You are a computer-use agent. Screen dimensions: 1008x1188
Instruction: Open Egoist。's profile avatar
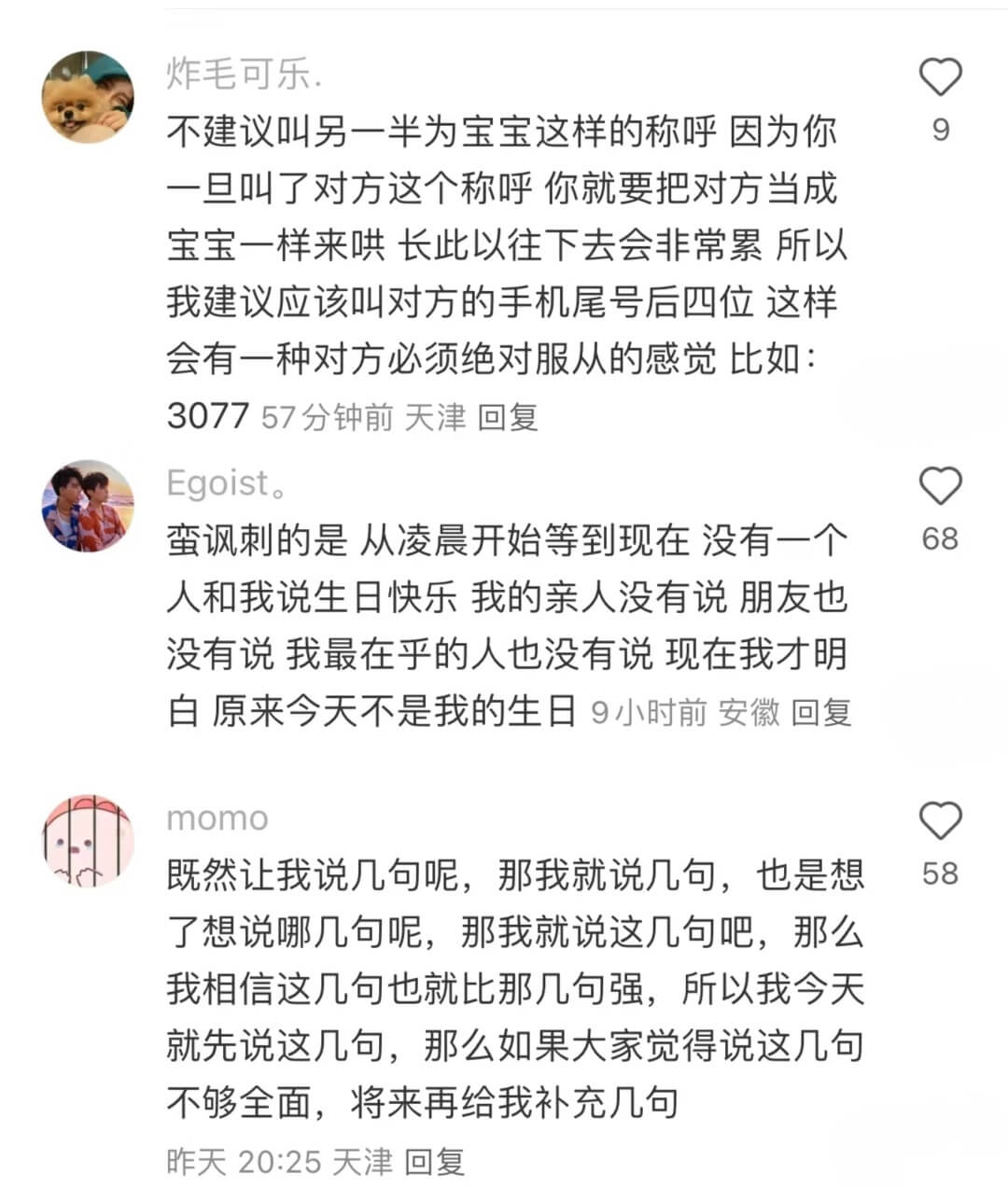point(88,505)
